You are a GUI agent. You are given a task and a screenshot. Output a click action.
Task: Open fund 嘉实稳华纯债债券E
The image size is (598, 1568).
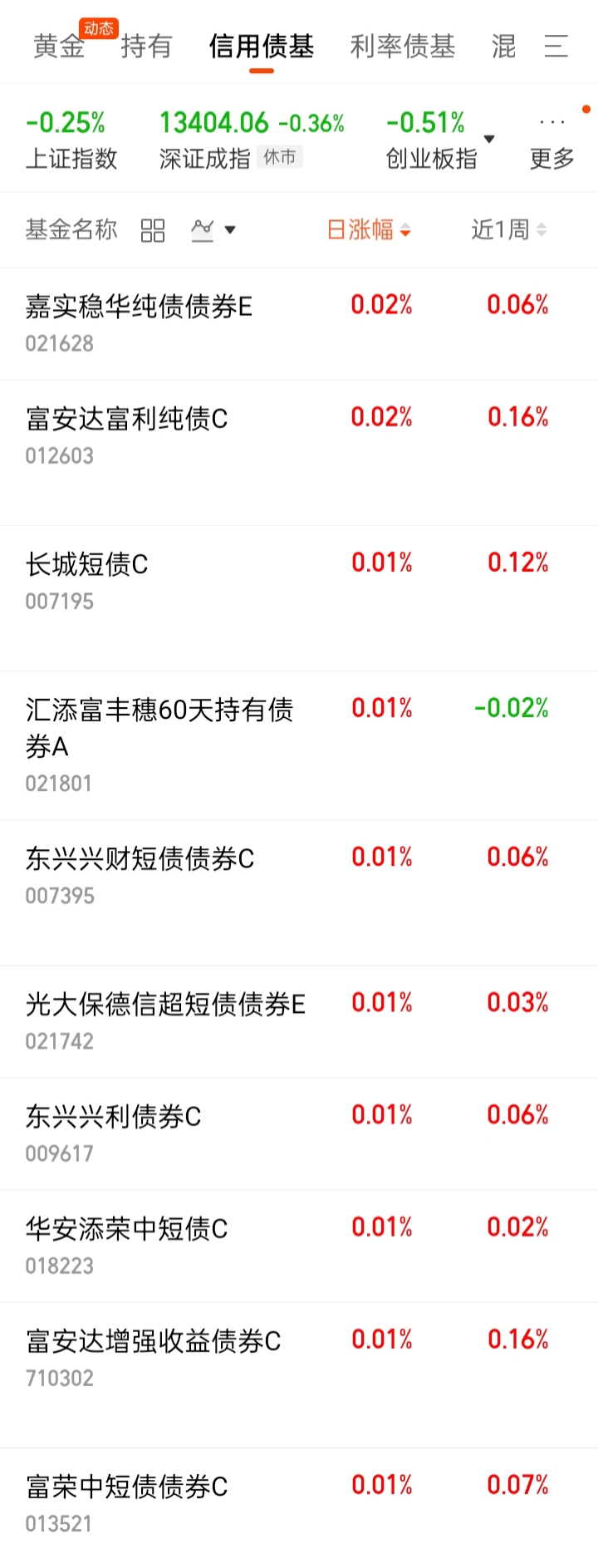[139, 307]
